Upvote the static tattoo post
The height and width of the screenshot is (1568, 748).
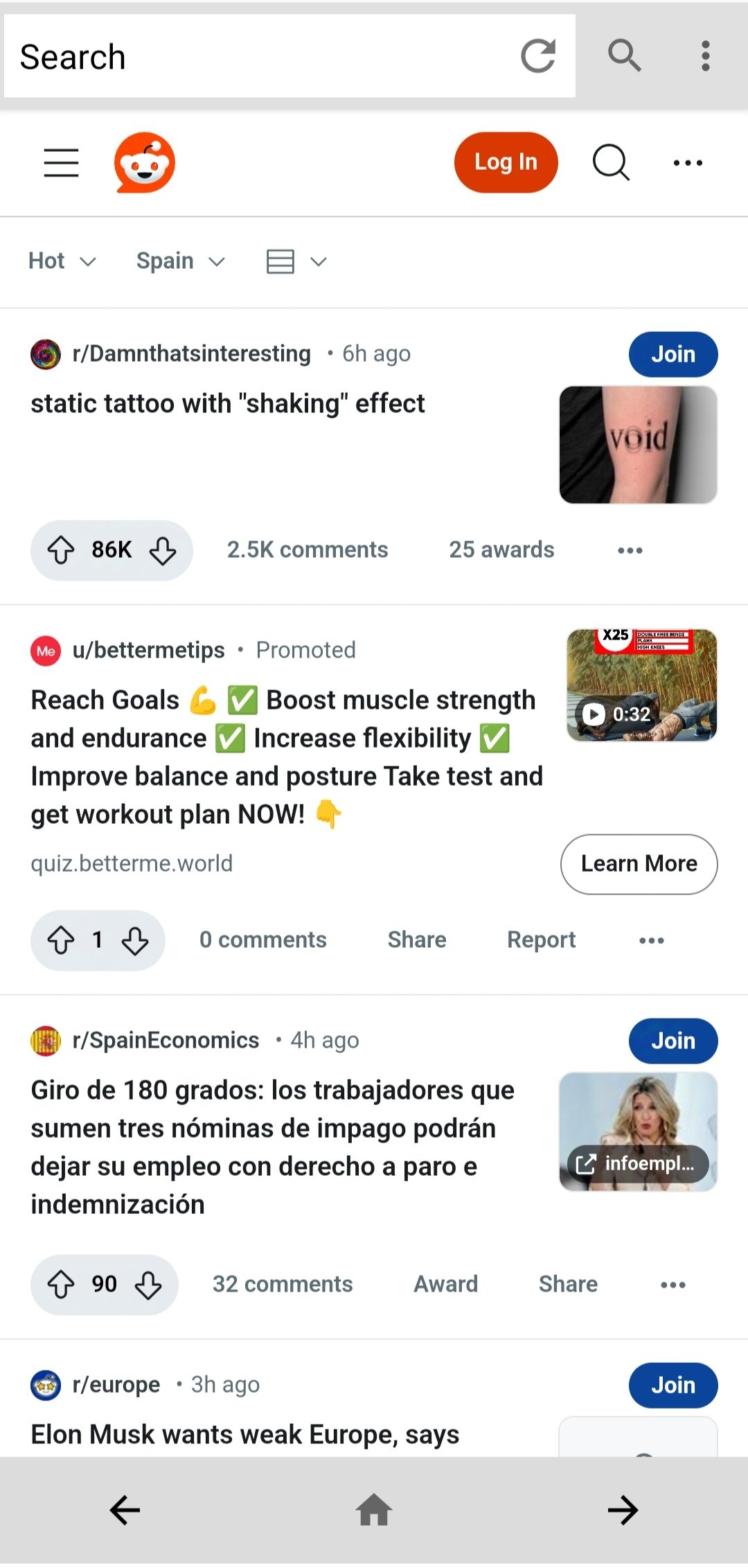click(61, 550)
